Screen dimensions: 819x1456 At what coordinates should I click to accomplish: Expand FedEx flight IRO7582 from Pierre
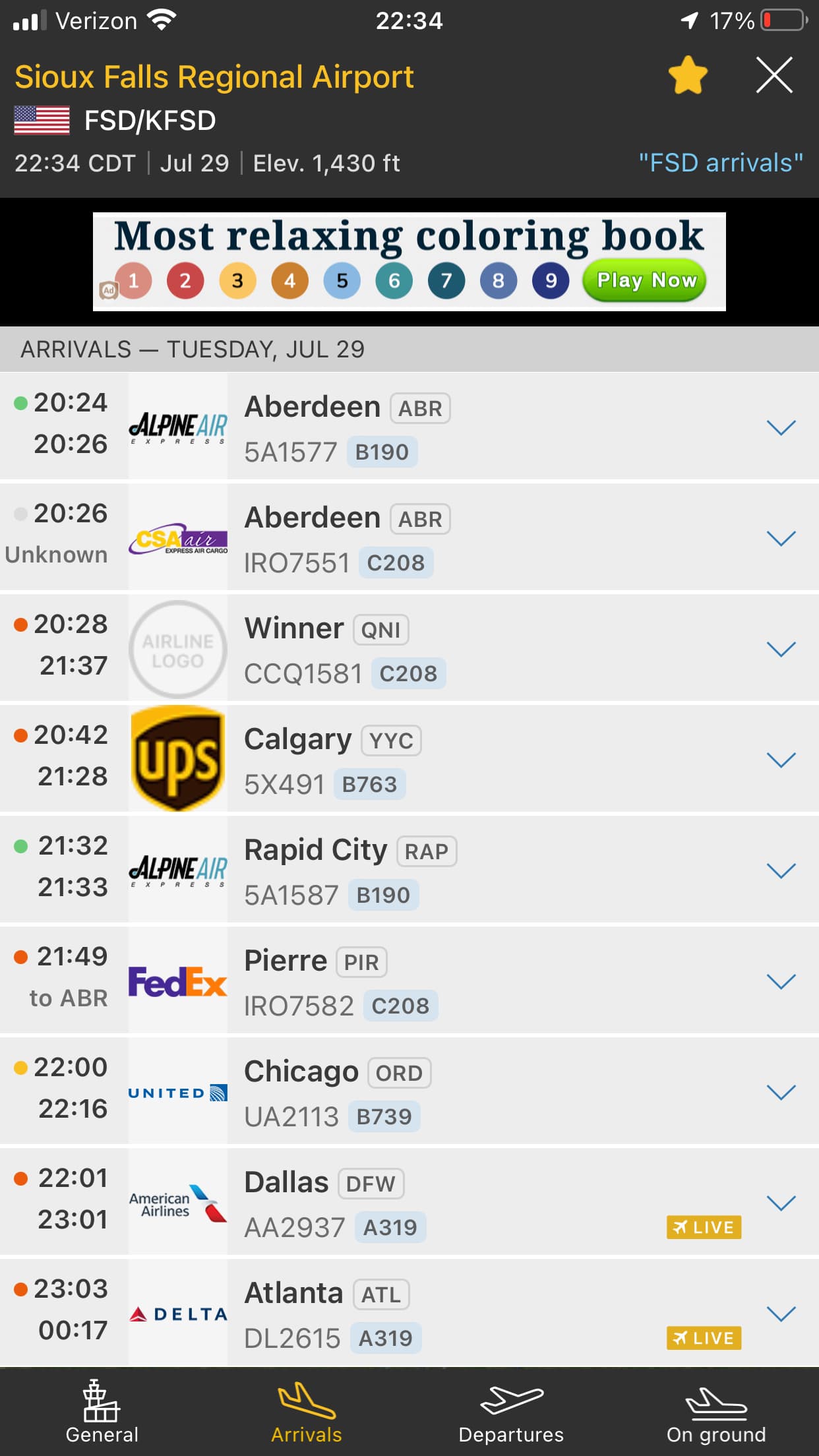pos(781,981)
